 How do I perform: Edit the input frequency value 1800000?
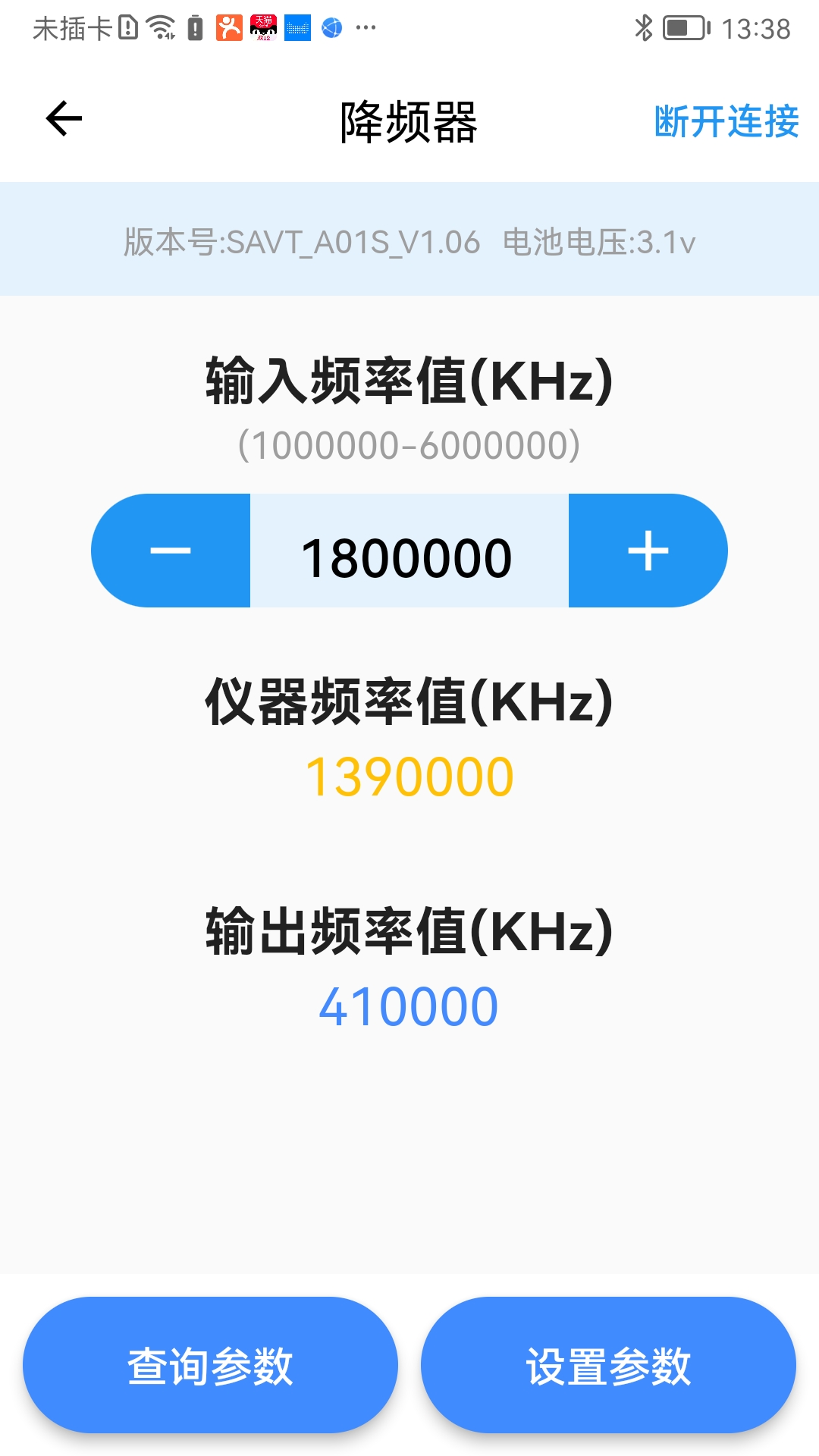[x=409, y=551]
